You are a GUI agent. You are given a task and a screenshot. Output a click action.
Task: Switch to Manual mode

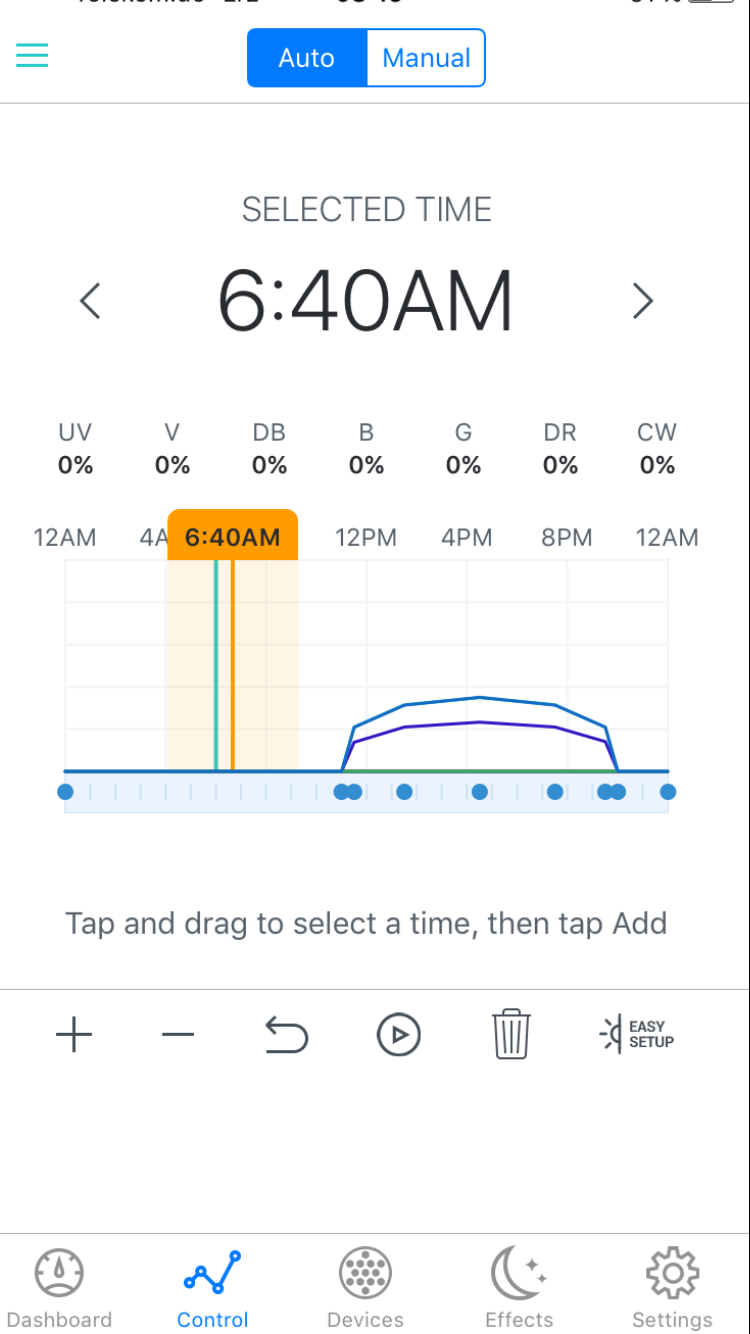click(426, 58)
